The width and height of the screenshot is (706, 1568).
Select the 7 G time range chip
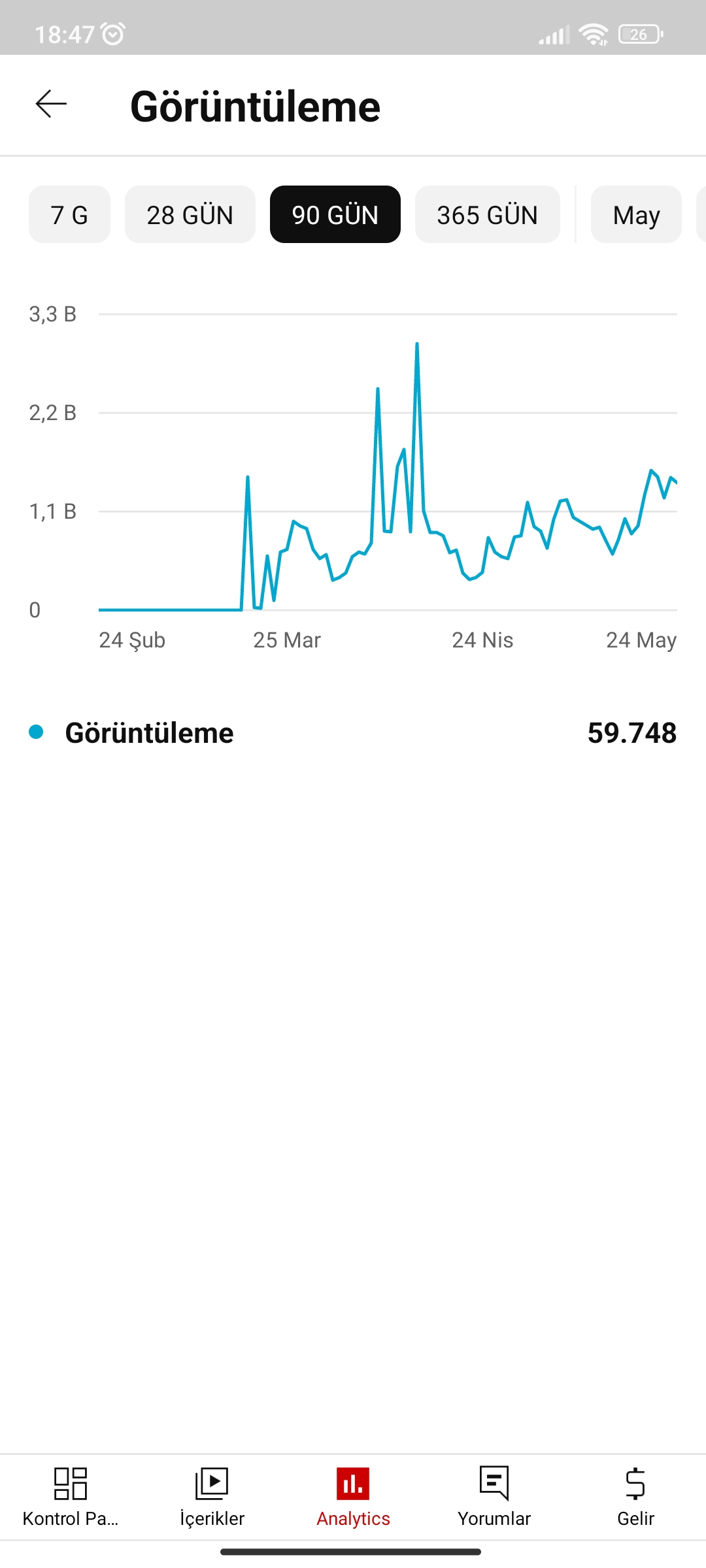pos(69,214)
